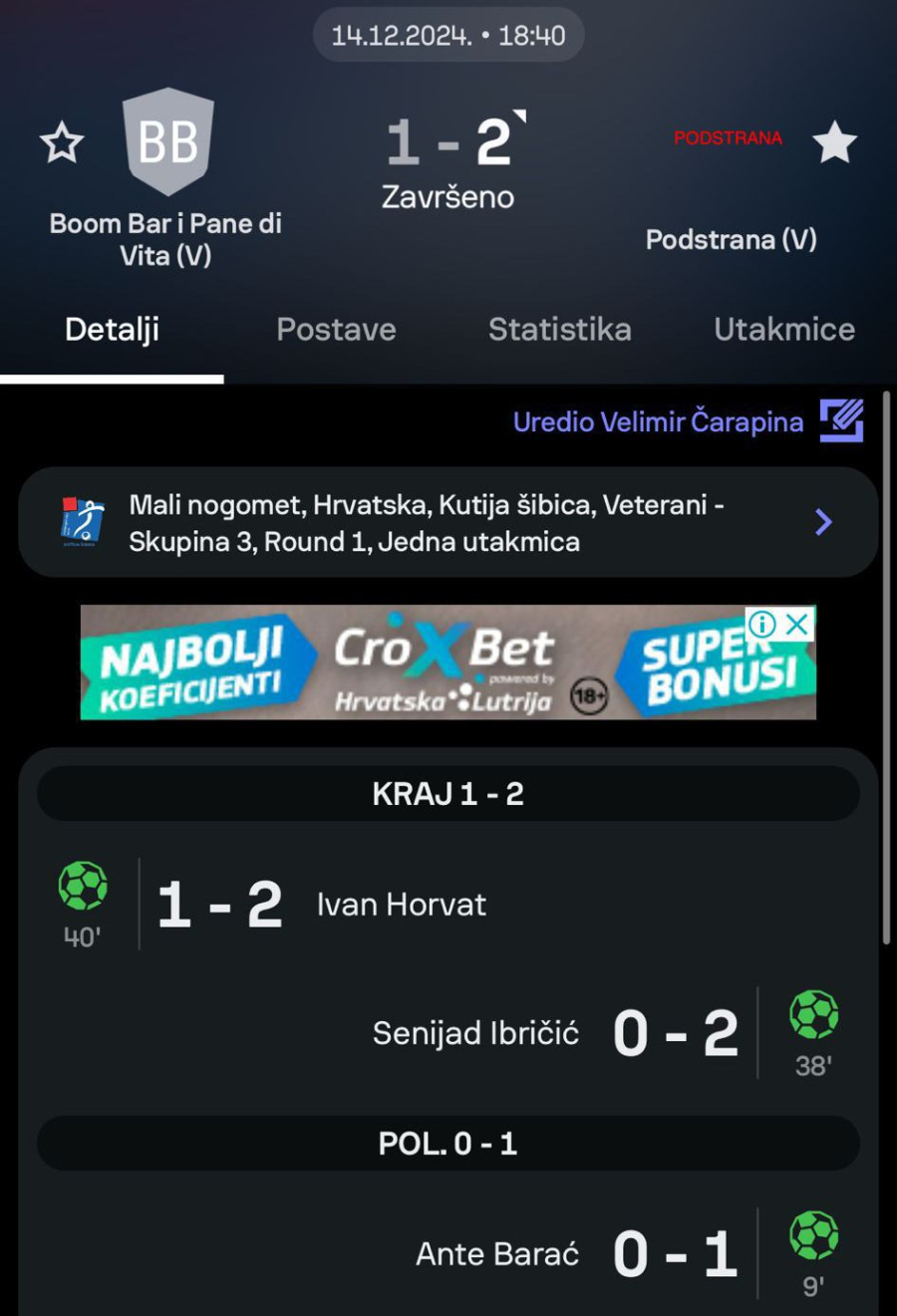Favorite Boom Bar i Pane di Vita team
Image resolution: width=897 pixels, height=1316 pixels.
(x=62, y=142)
